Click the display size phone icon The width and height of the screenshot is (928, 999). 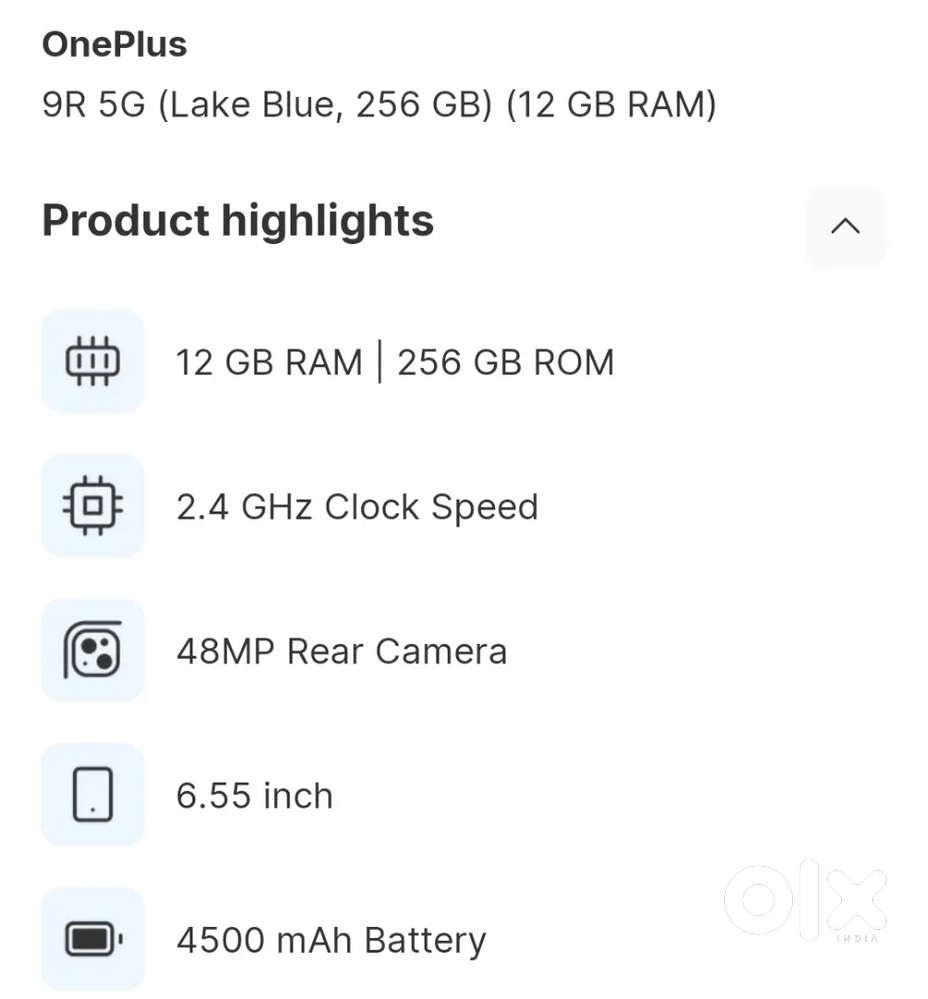point(92,795)
